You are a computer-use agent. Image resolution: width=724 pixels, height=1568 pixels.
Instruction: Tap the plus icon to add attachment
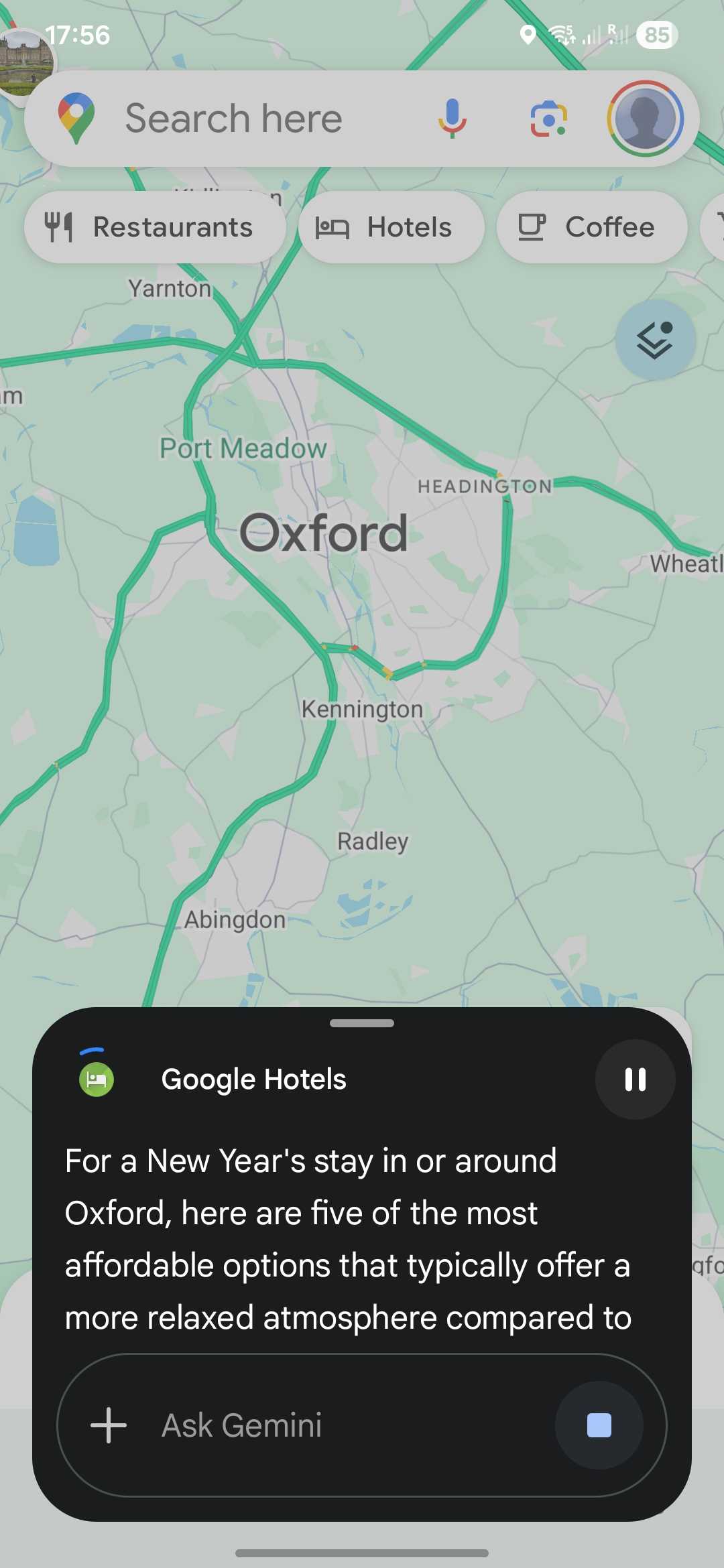tap(109, 1425)
